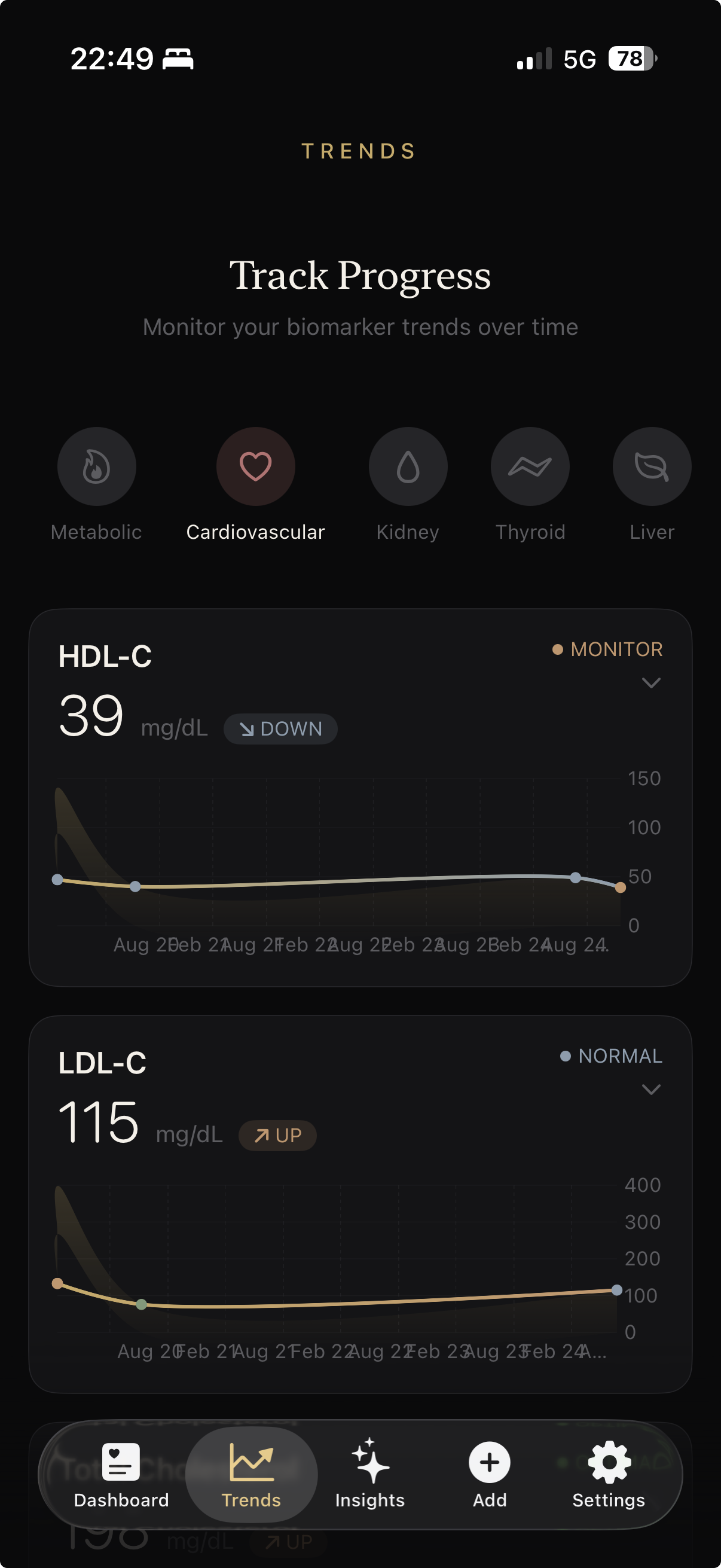Switch to Liver biomarkers
Screen dimensions: 721x1568
(x=652, y=467)
